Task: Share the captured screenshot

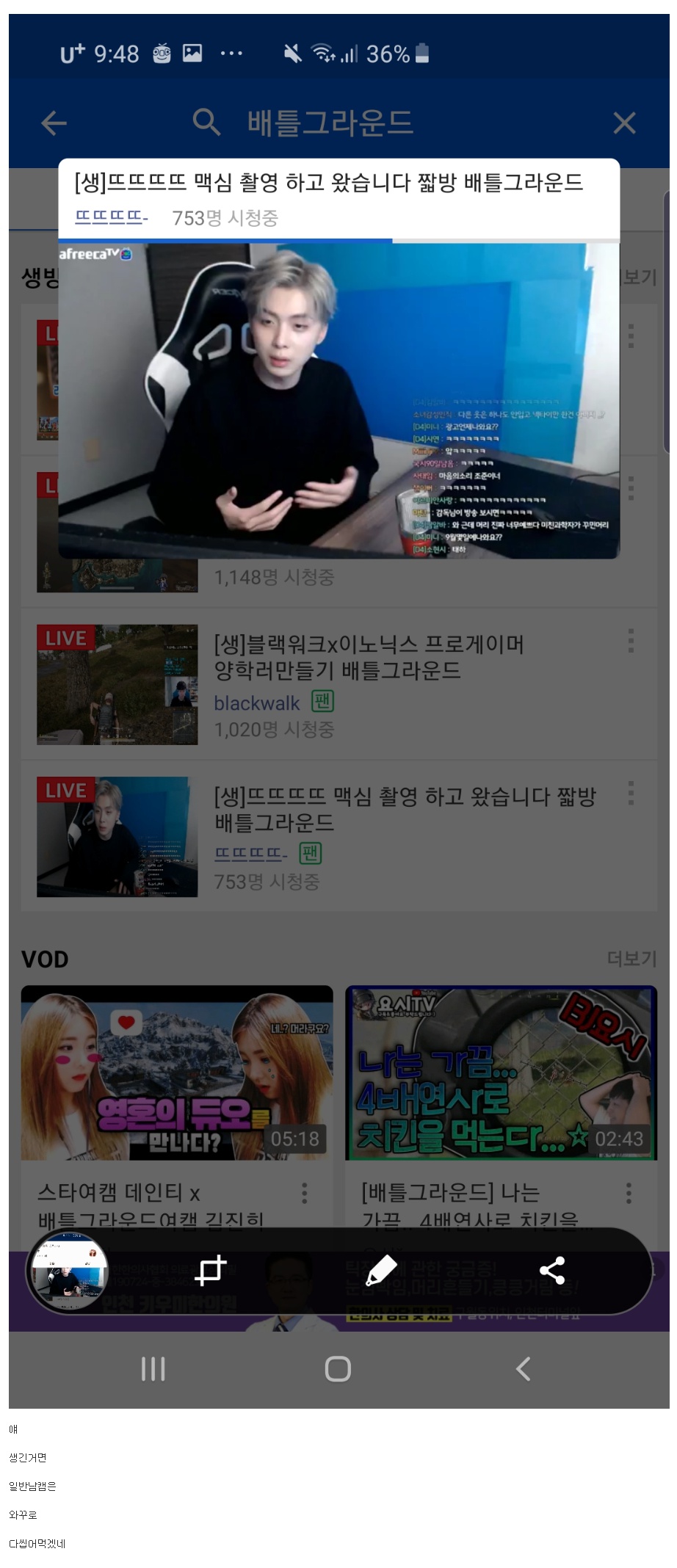Action: (x=551, y=1271)
